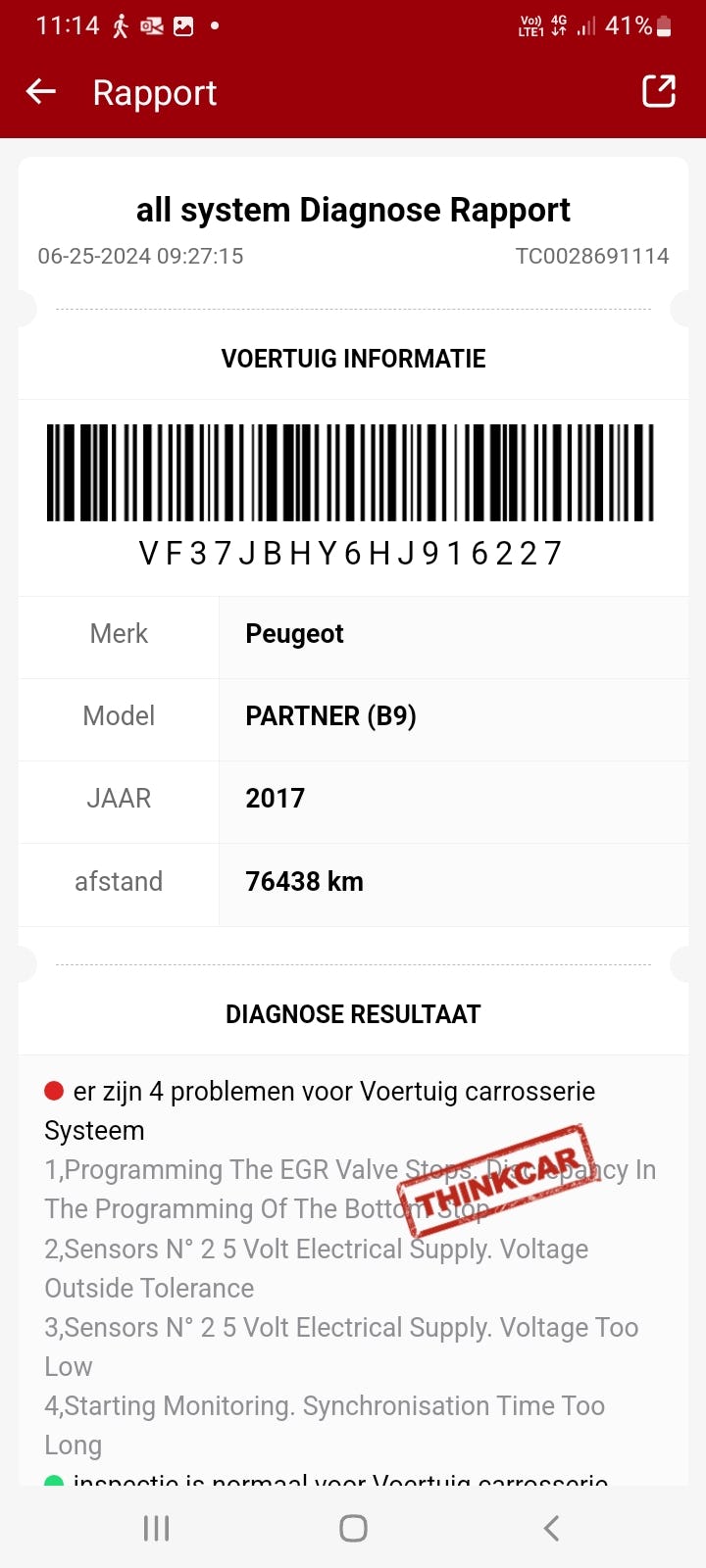Screen dimensions: 706x1568
Task: Tap the system back button
Action: tap(551, 1528)
